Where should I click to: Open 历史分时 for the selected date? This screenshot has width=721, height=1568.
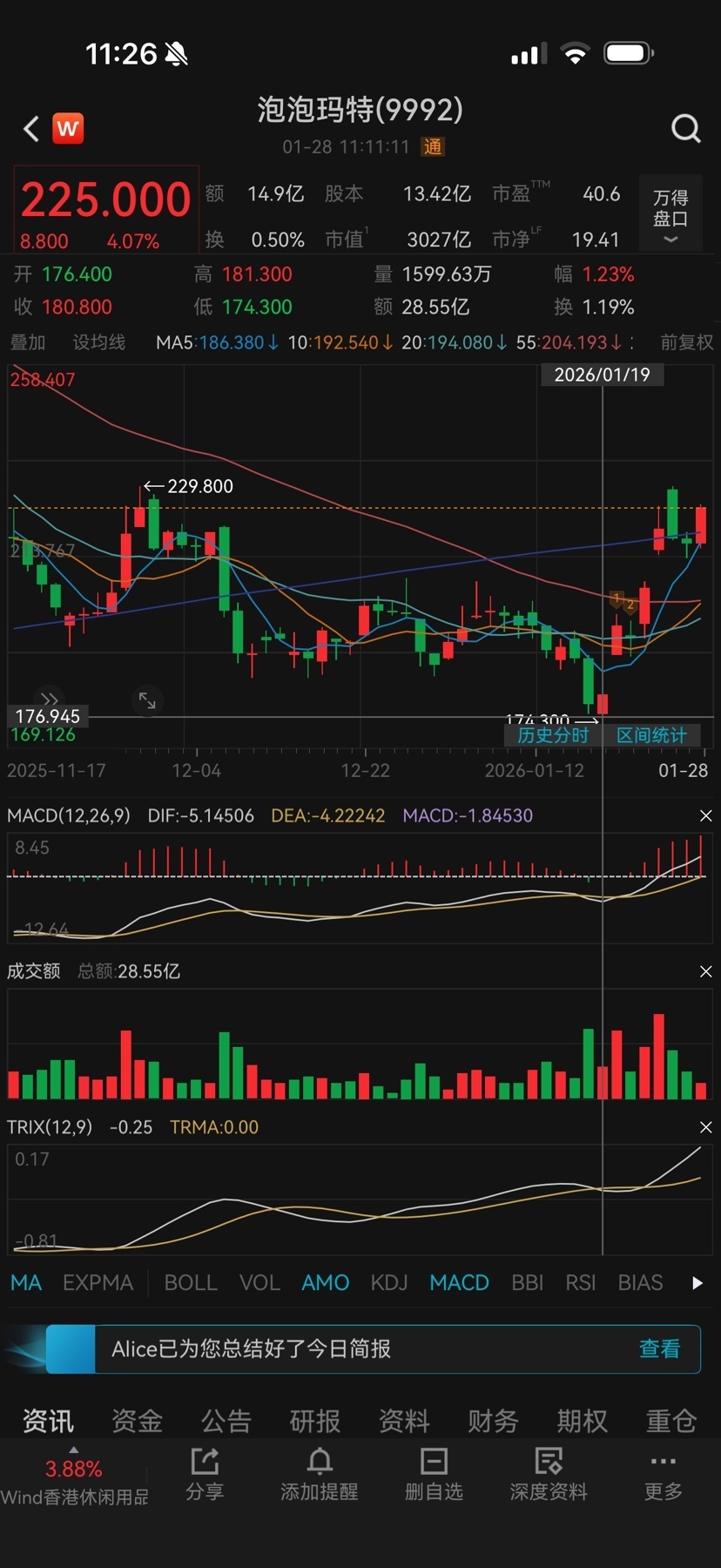(553, 735)
